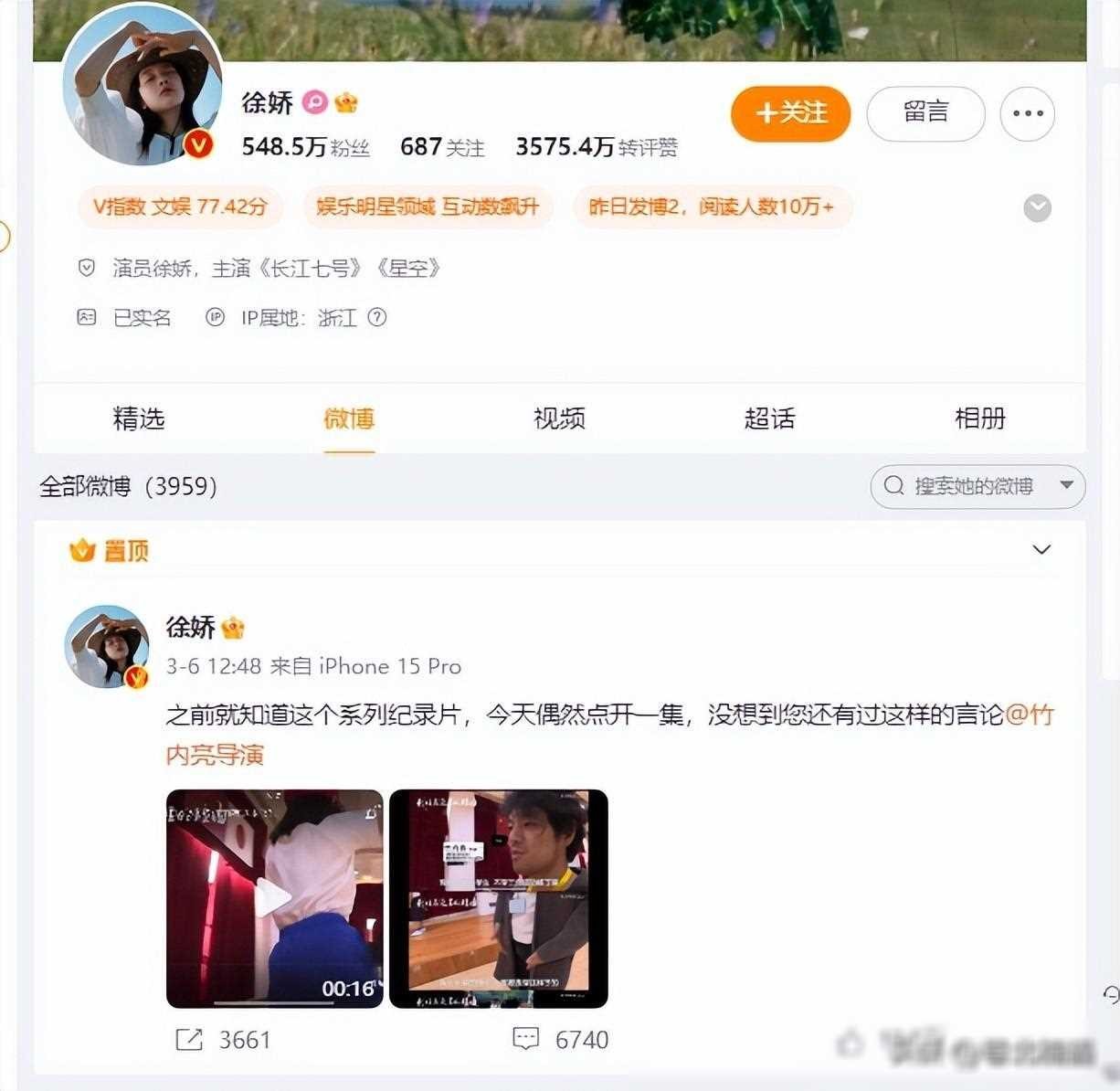Select the 微博 tab
The width and height of the screenshot is (1120, 1091).
click(x=349, y=418)
